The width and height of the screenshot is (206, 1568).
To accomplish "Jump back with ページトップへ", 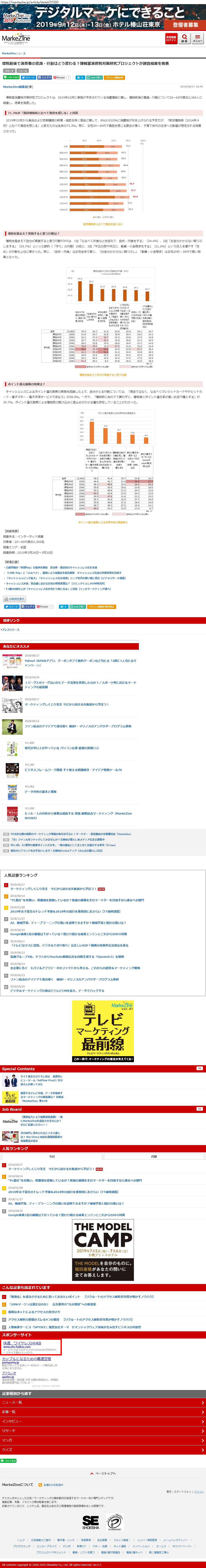I will (x=103, y=1473).
